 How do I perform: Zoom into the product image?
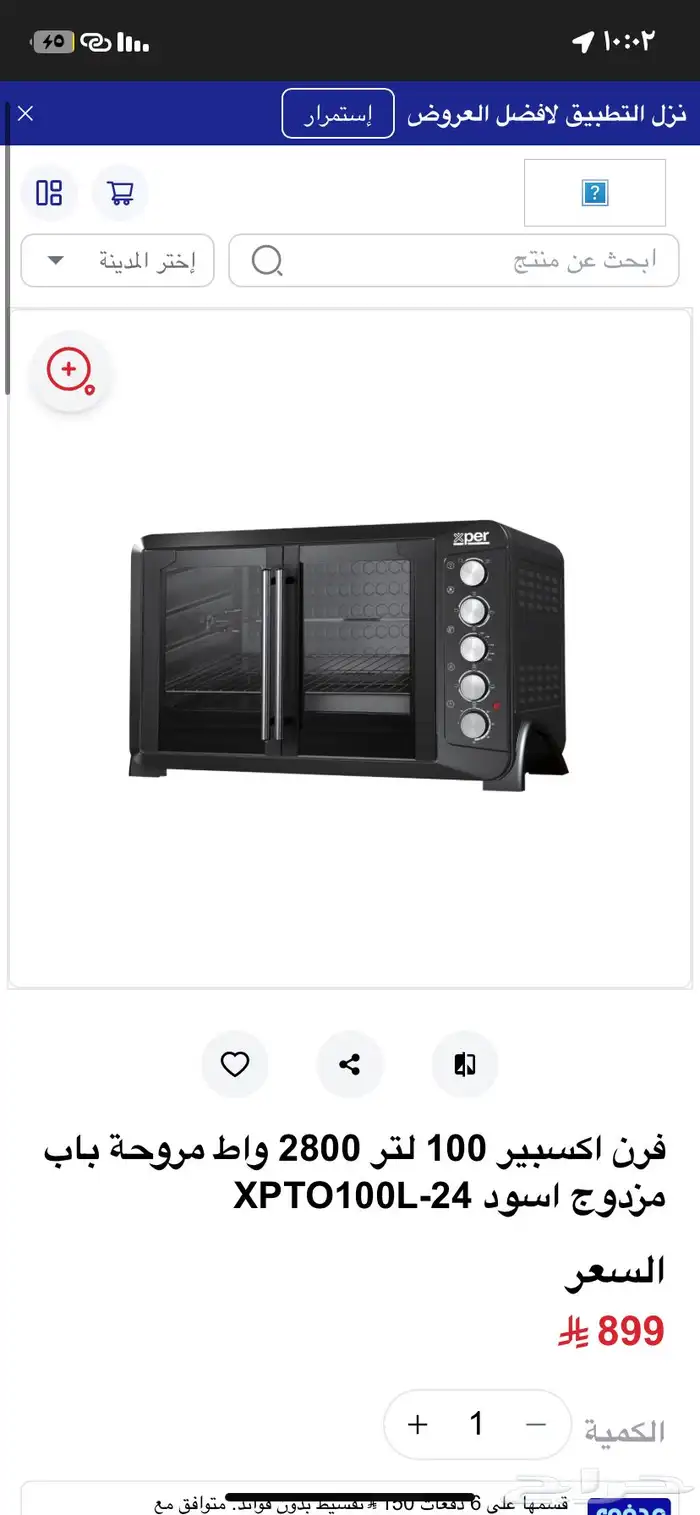tap(69, 371)
